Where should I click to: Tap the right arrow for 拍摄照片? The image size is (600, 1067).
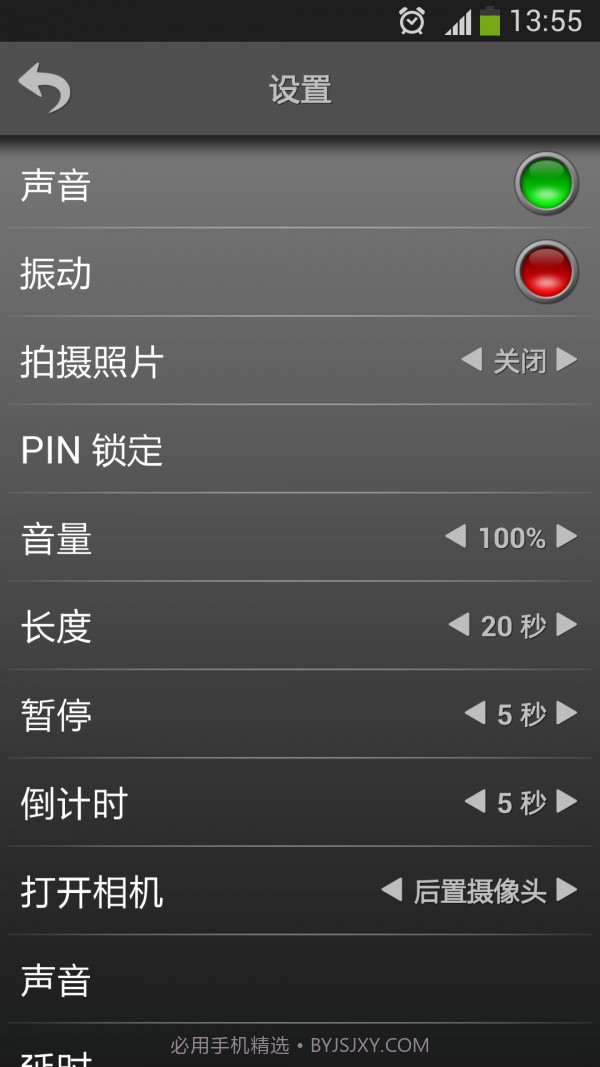point(567,360)
